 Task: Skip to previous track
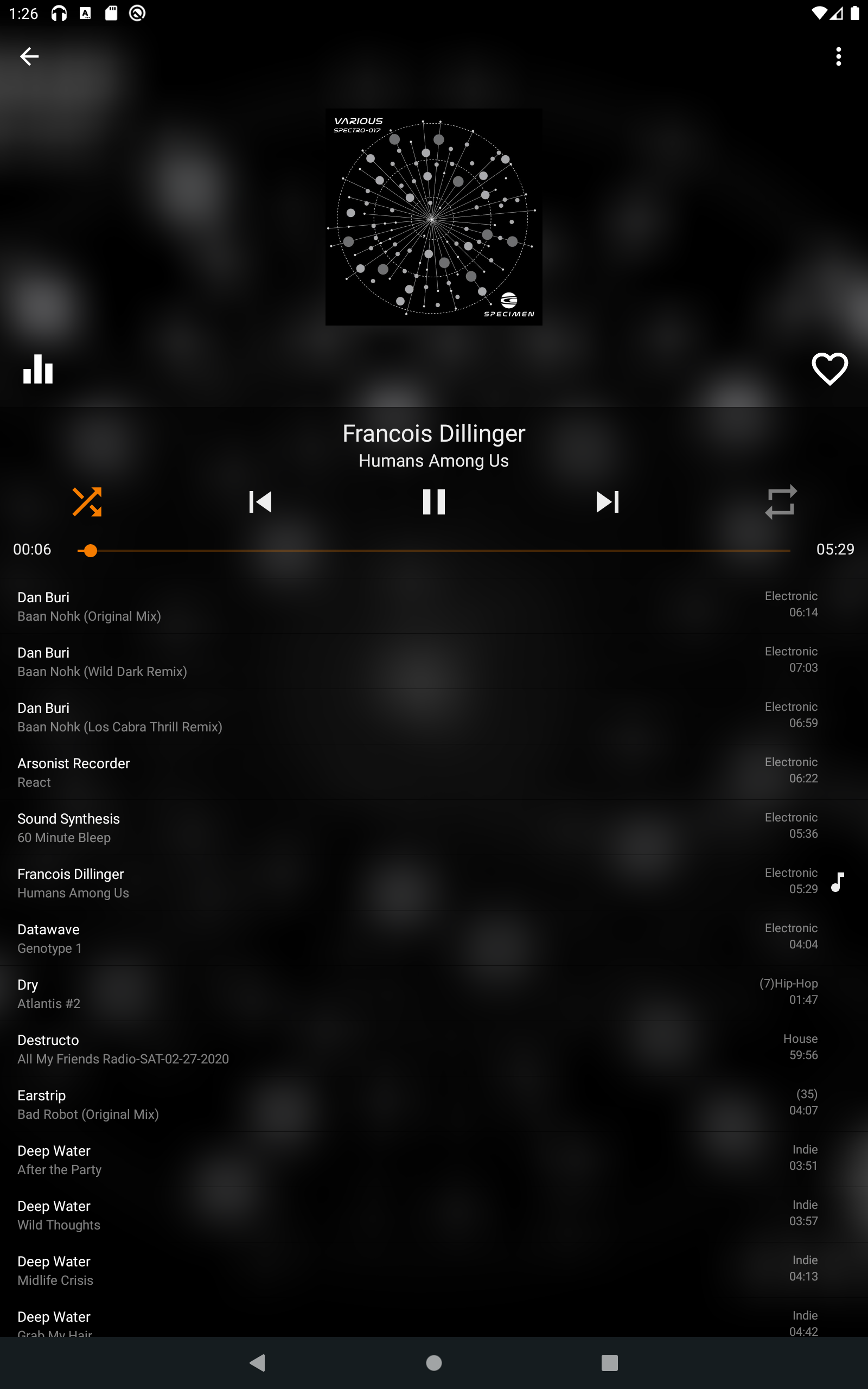click(x=260, y=502)
